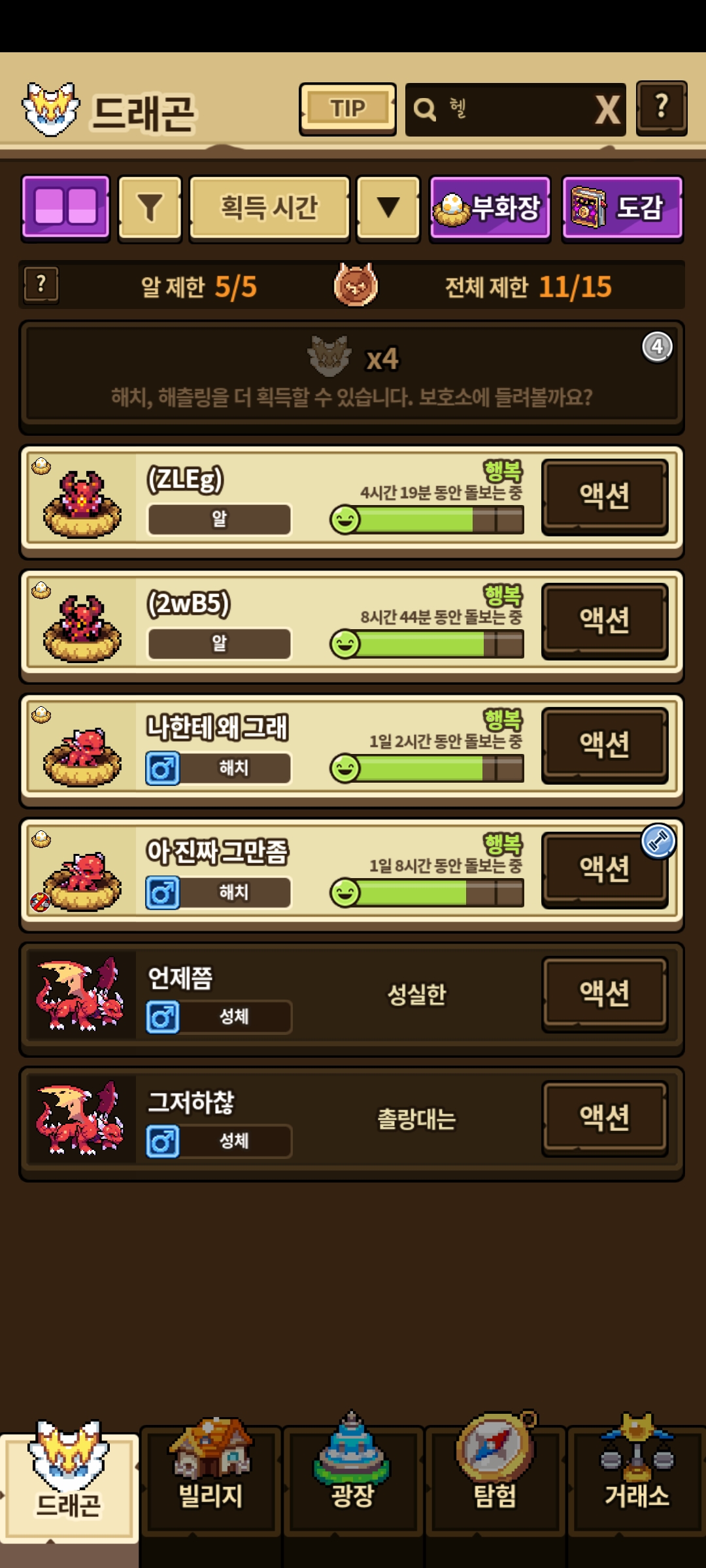The height and width of the screenshot is (1568, 706).
Task: Select the 획득 시간 sort option
Action: (269, 208)
